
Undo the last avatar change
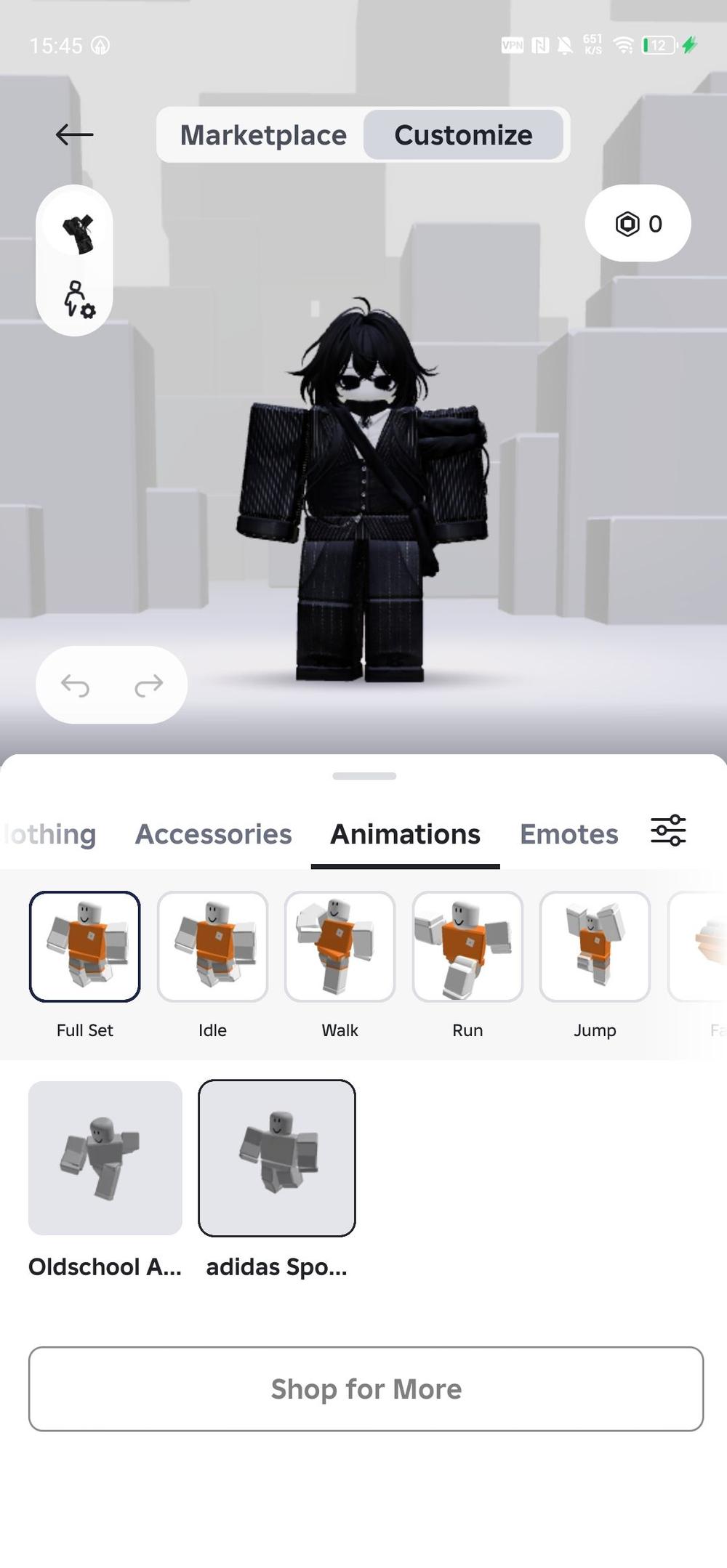[x=75, y=684]
